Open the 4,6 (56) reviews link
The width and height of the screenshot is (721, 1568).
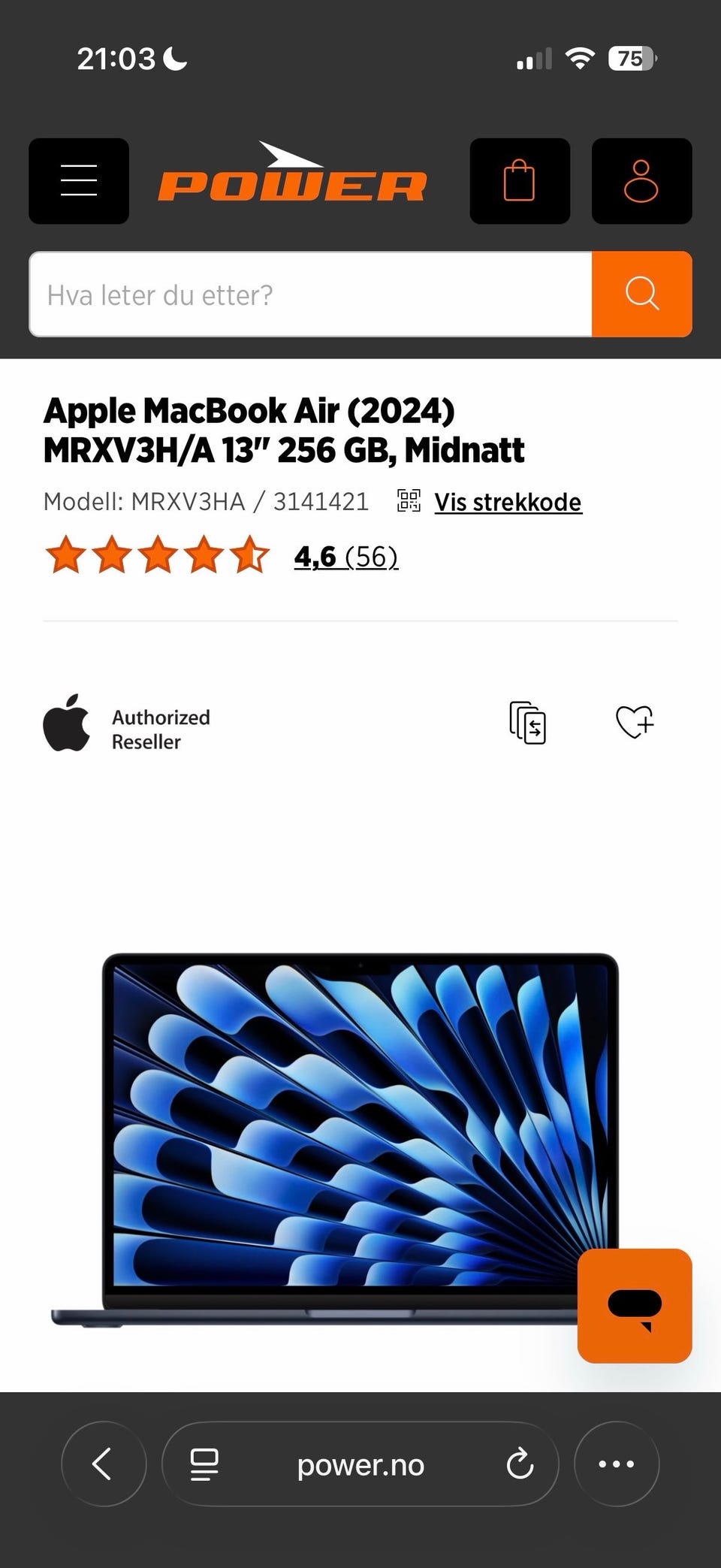(345, 557)
